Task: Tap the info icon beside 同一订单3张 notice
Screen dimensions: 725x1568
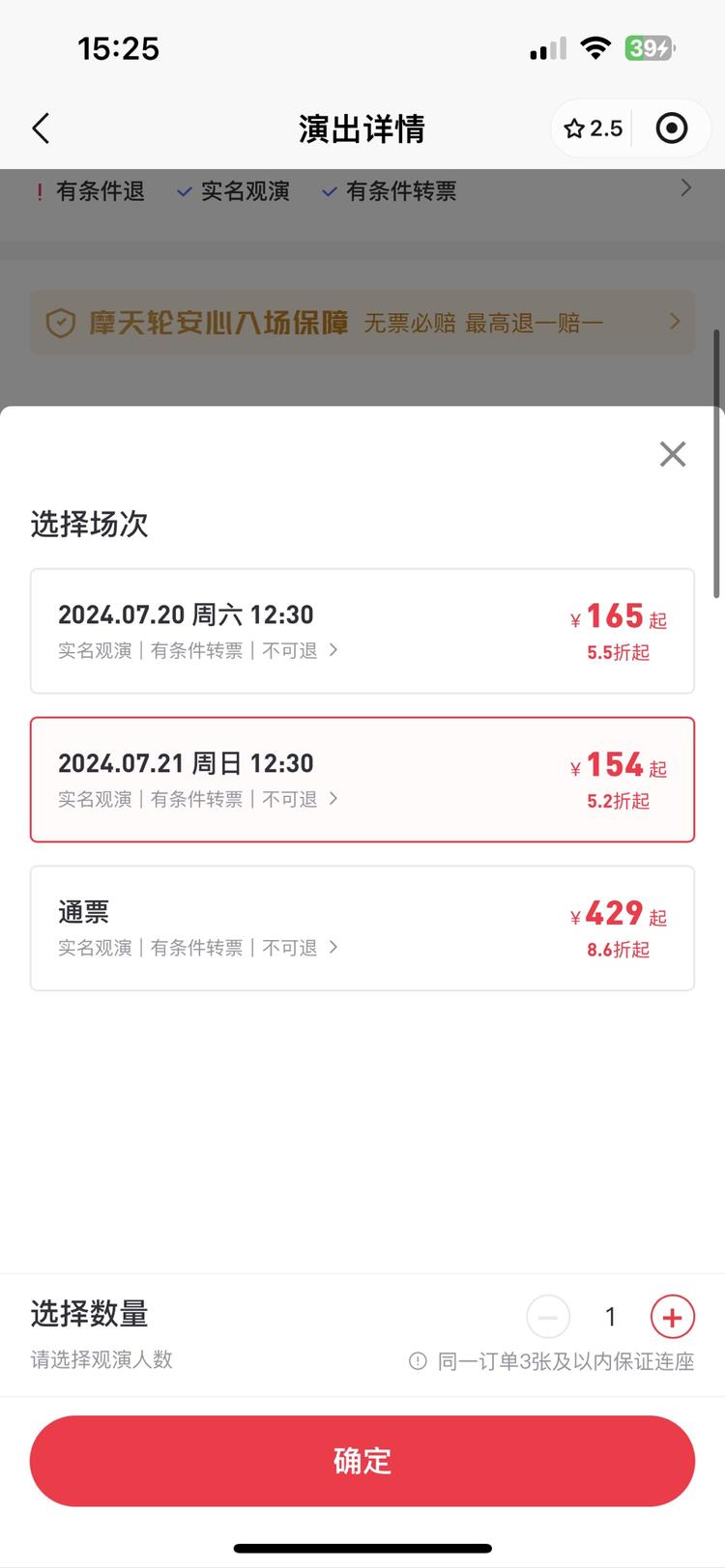Action: 416,1361
